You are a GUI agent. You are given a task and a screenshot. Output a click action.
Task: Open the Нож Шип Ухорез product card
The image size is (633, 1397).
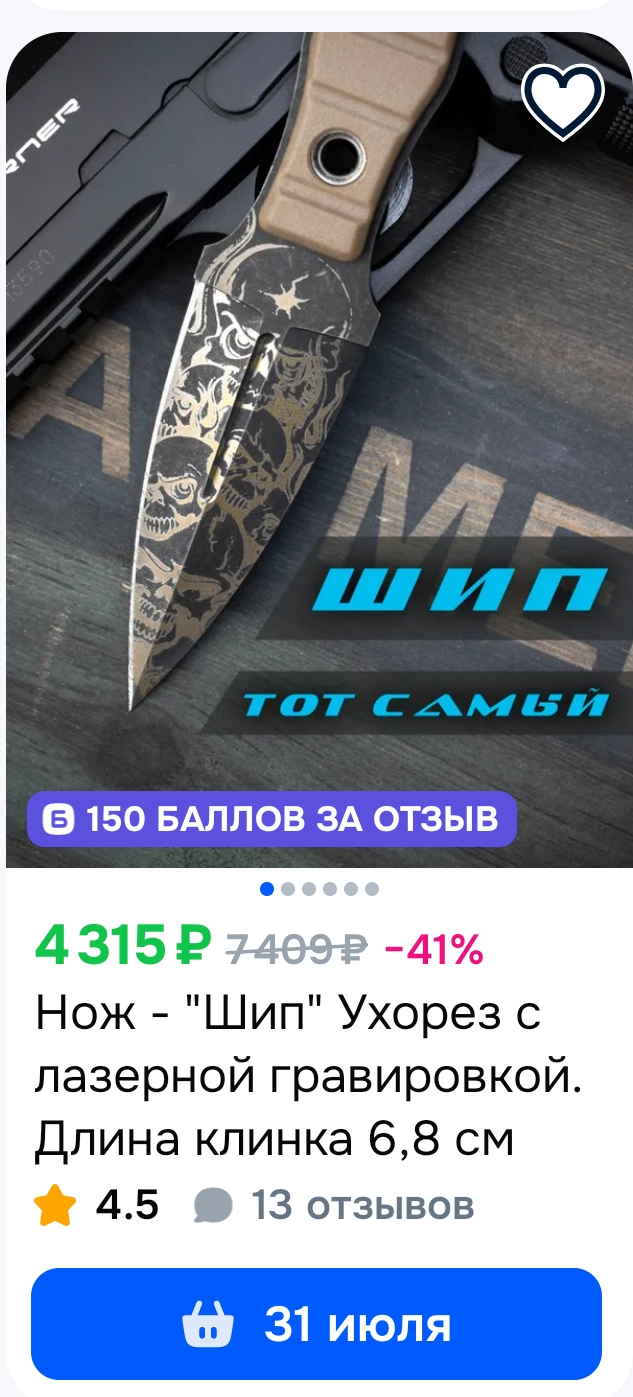point(308,1076)
